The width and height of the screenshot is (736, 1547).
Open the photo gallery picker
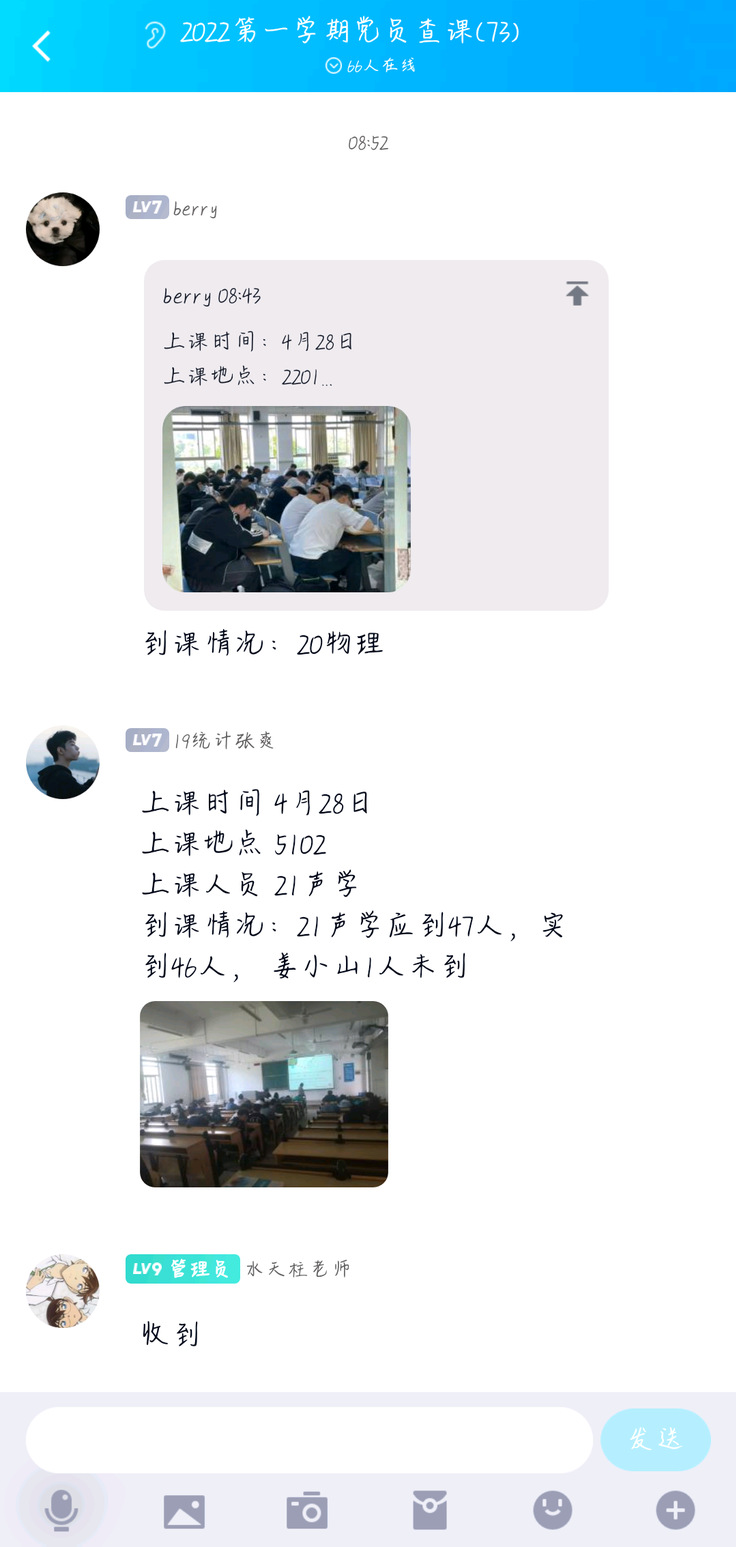(184, 1510)
